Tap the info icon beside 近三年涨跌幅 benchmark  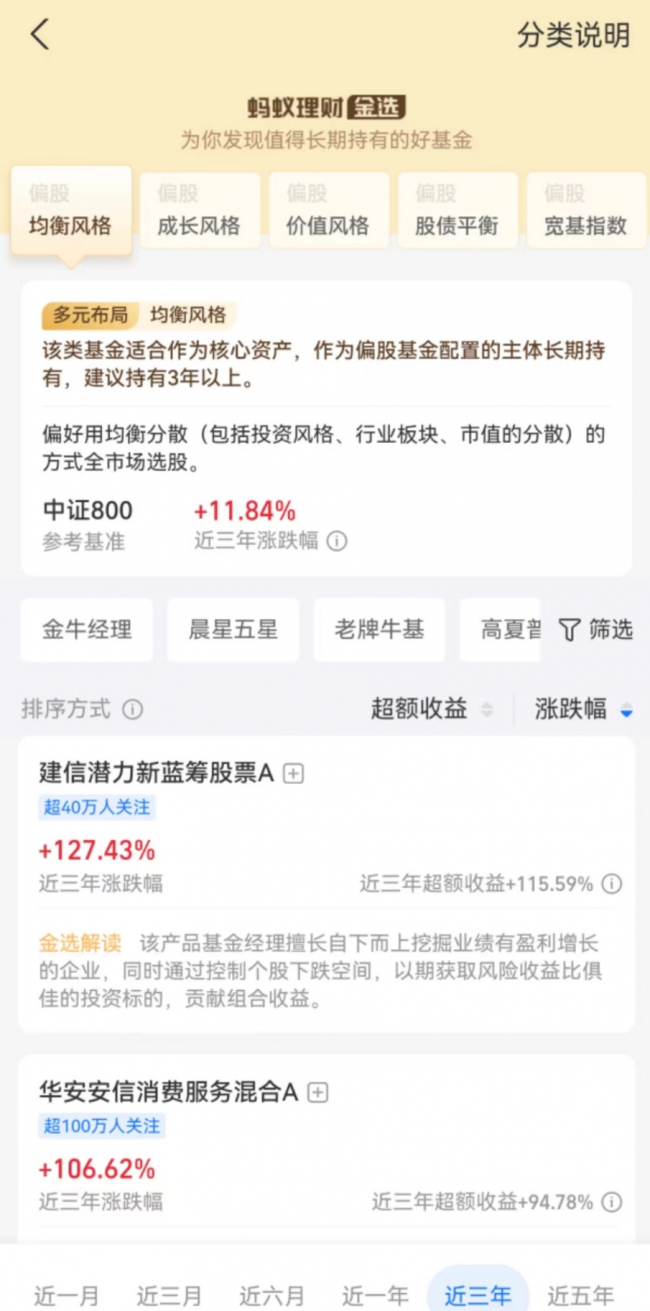338,541
